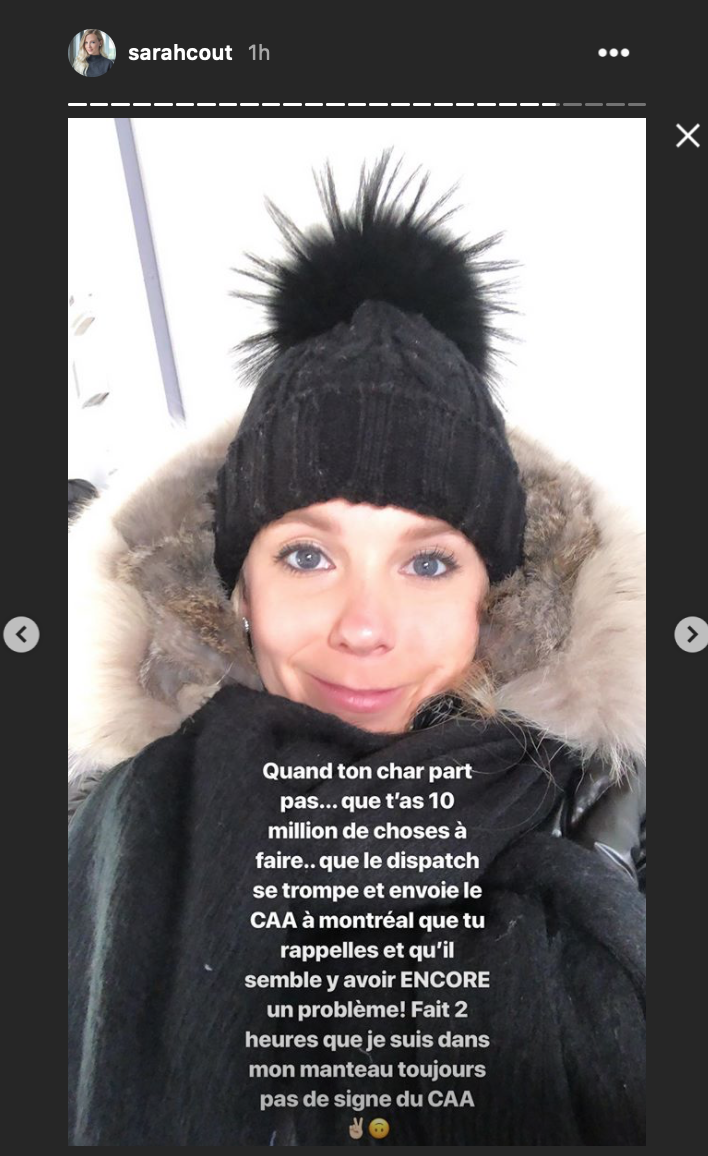Viewport: 708px width, 1156px height.
Task: Open the sarahcout username link
Action: [x=180, y=53]
